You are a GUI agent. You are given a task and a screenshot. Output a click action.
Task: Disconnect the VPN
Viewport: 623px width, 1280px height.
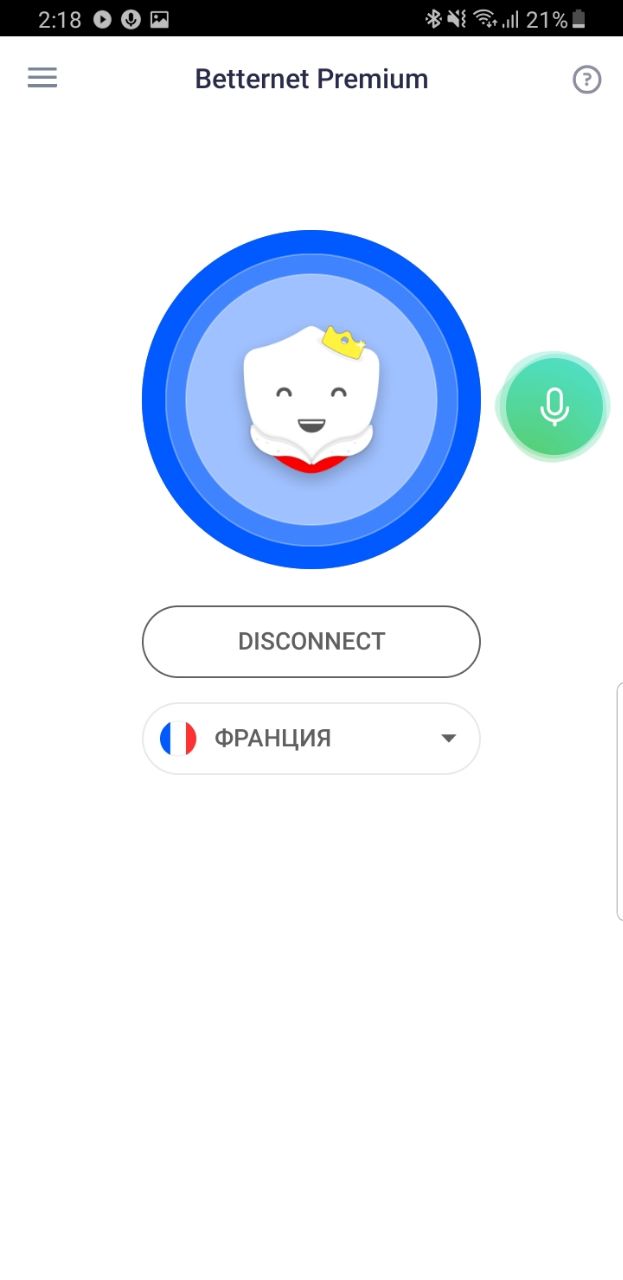311,642
